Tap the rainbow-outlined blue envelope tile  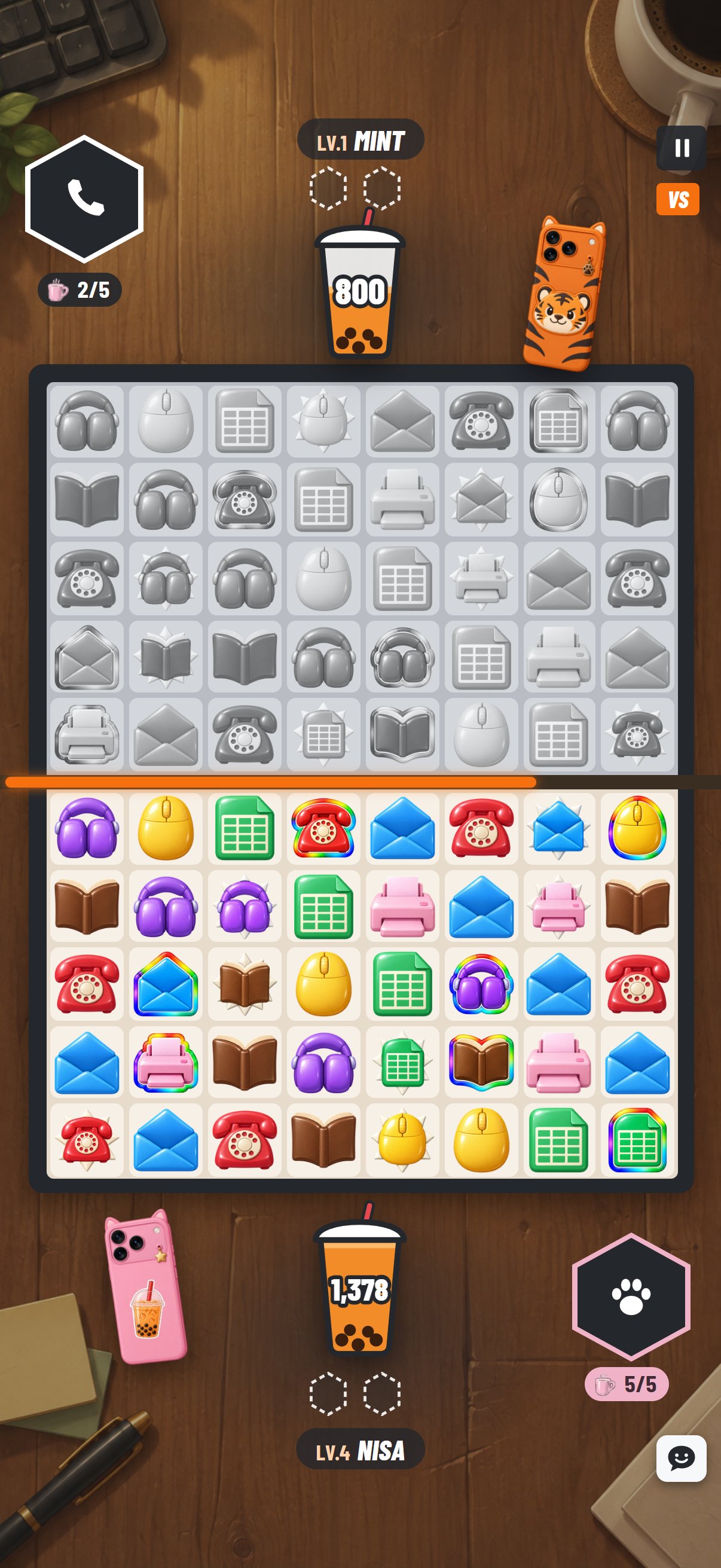pyautogui.click(x=166, y=984)
